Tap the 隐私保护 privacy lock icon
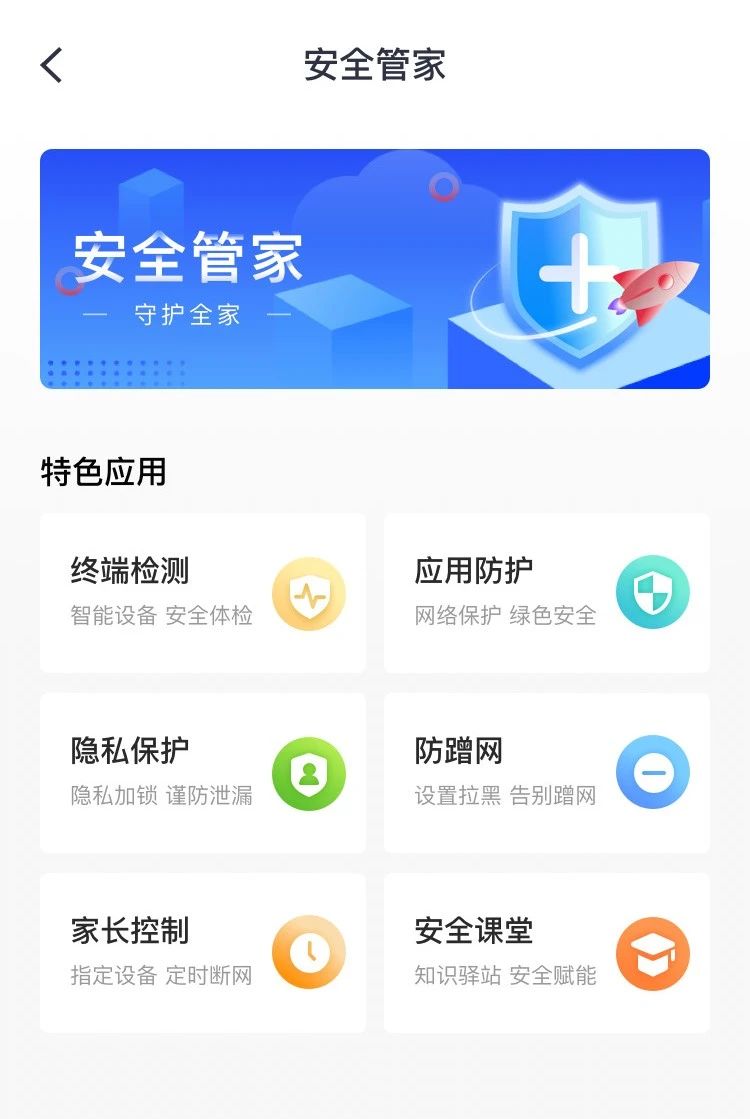750x1119 pixels. click(309, 772)
